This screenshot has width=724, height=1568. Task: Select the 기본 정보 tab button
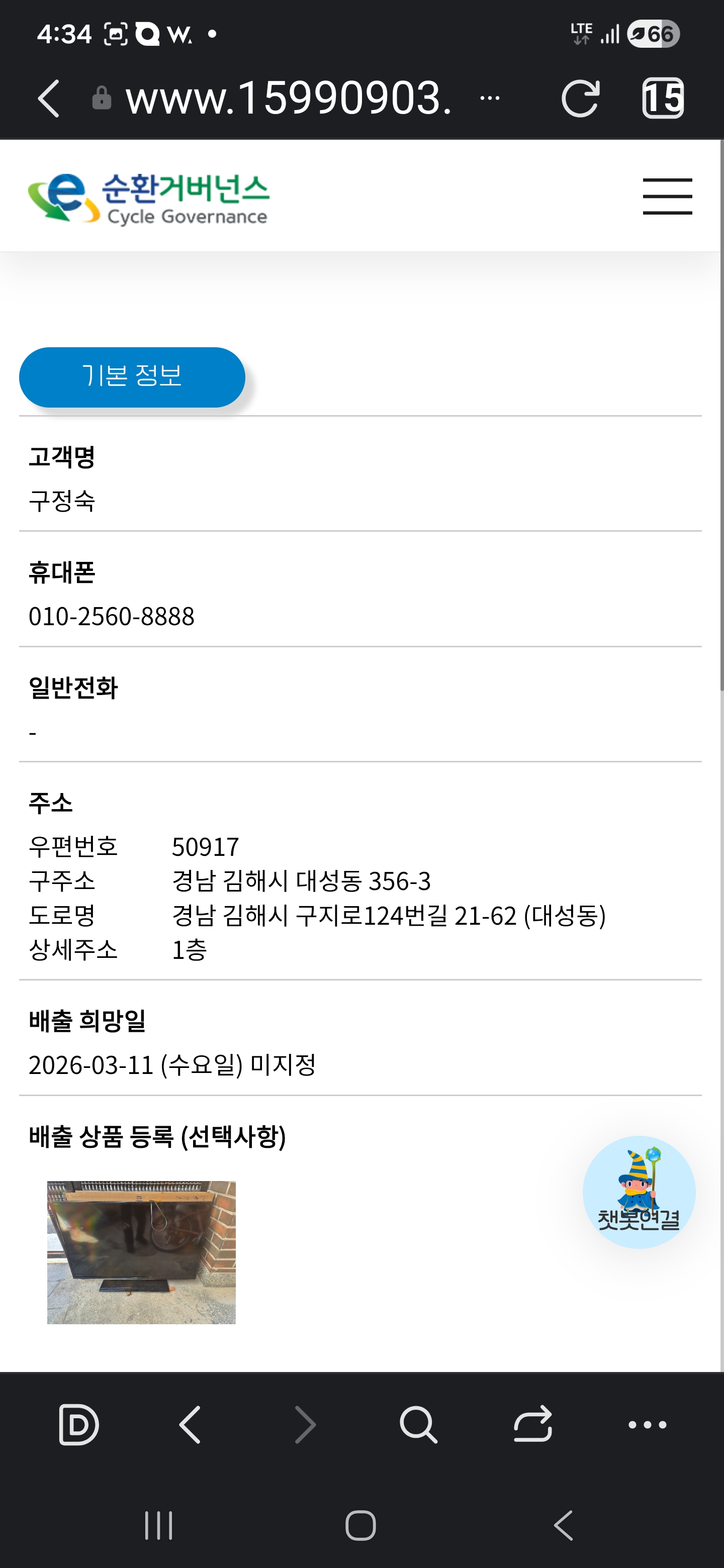(x=132, y=377)
